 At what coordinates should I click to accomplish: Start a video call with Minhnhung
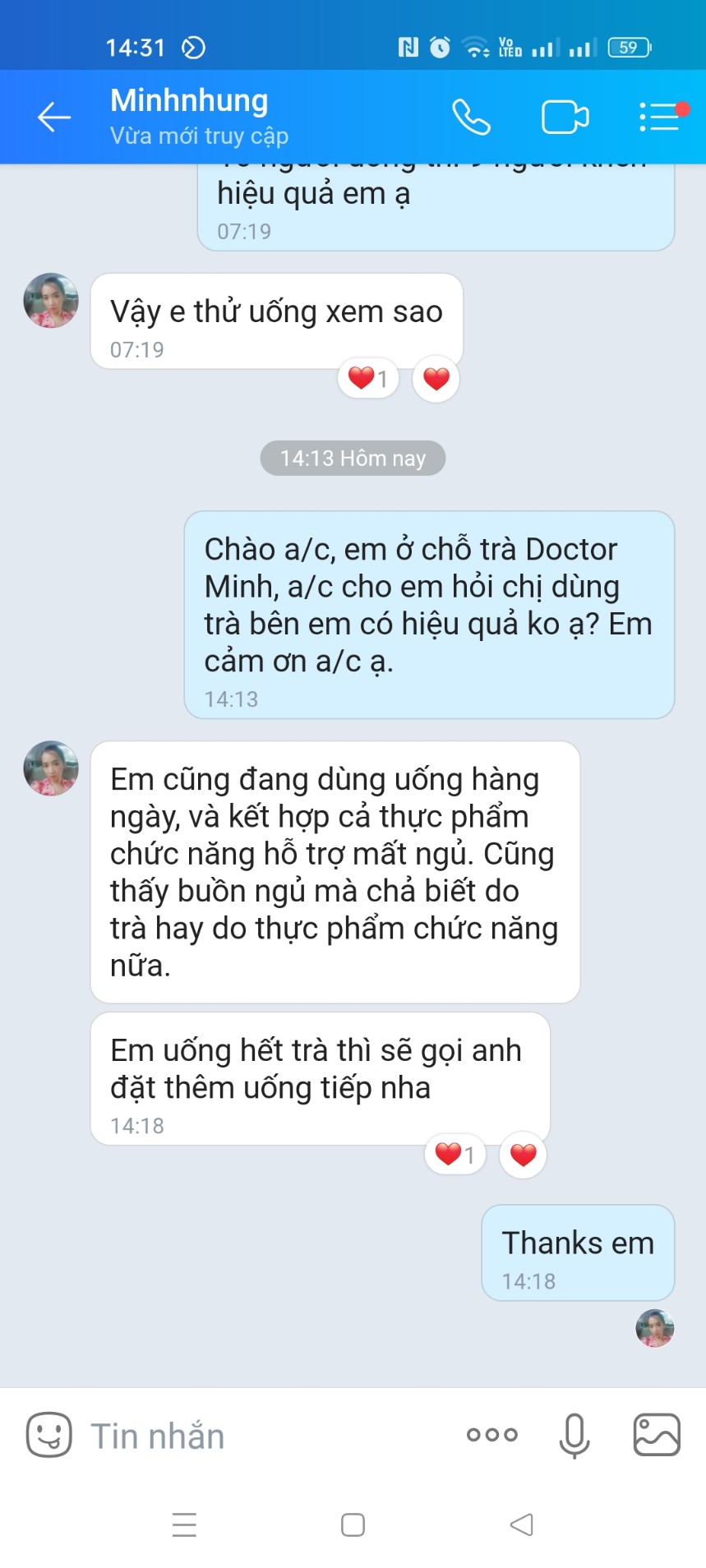pyautogui.click(x=565, y=117)
